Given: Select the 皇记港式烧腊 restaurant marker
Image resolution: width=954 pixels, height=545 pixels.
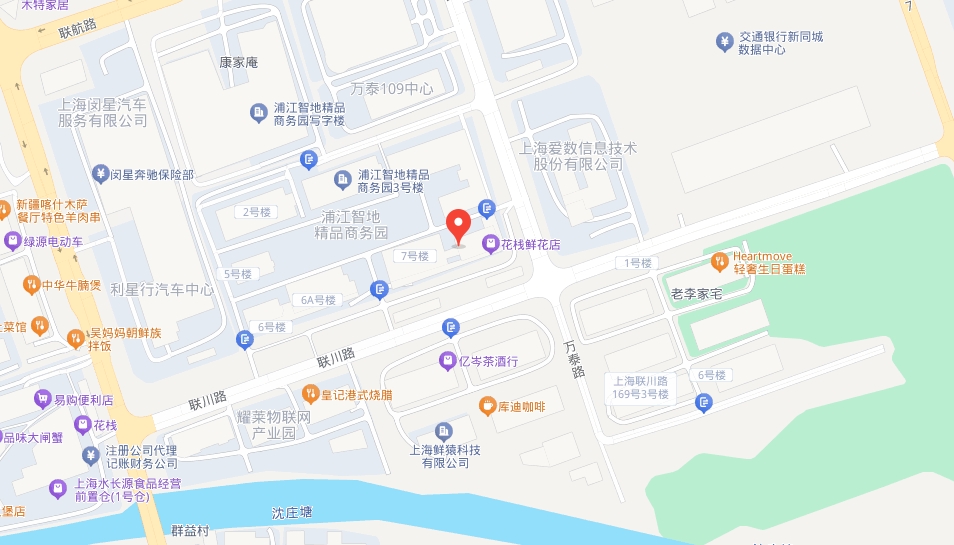Looking at the screenshot, I should 309,394.
